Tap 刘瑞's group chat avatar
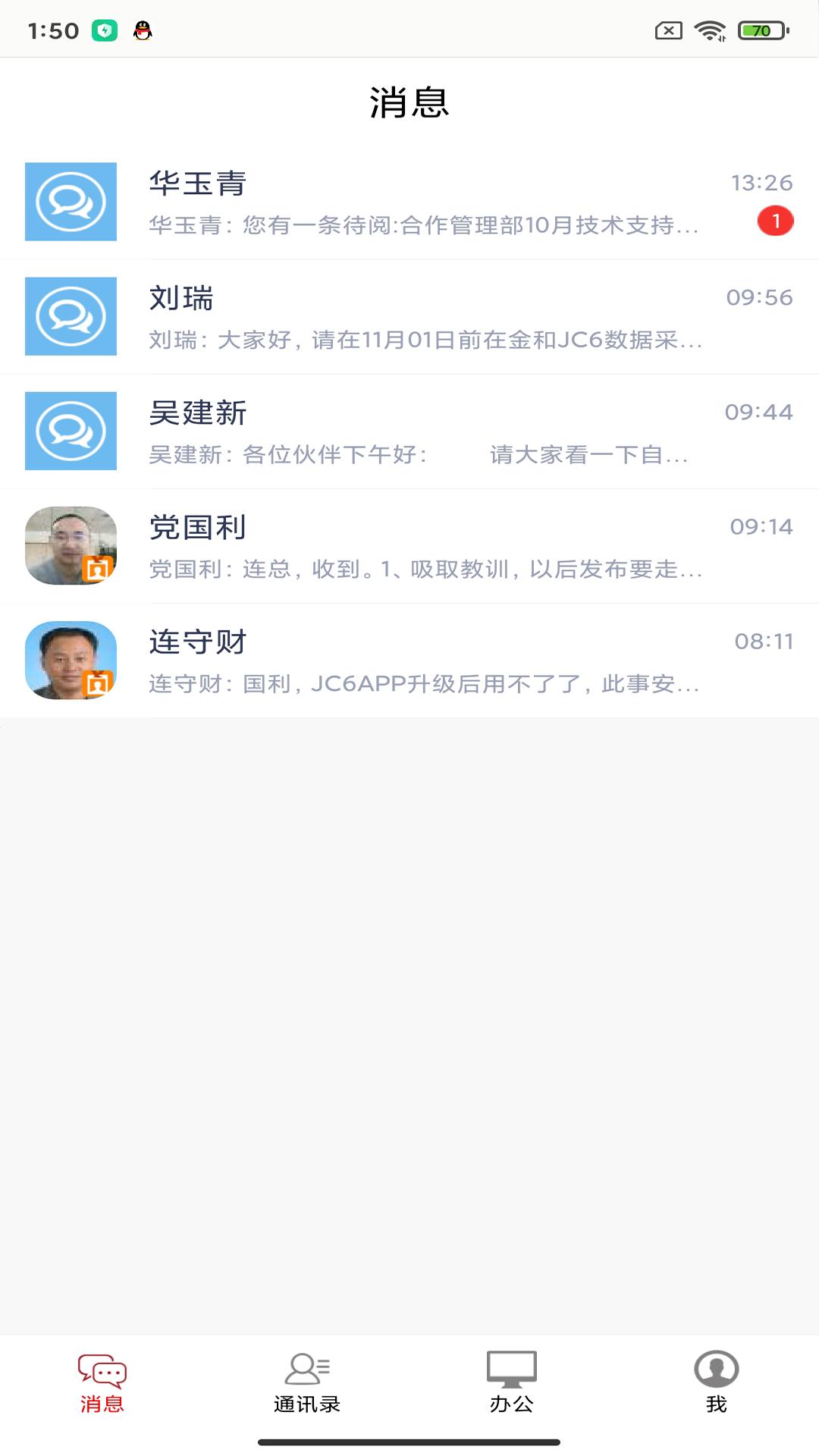819x1456 pixels. 71,316
